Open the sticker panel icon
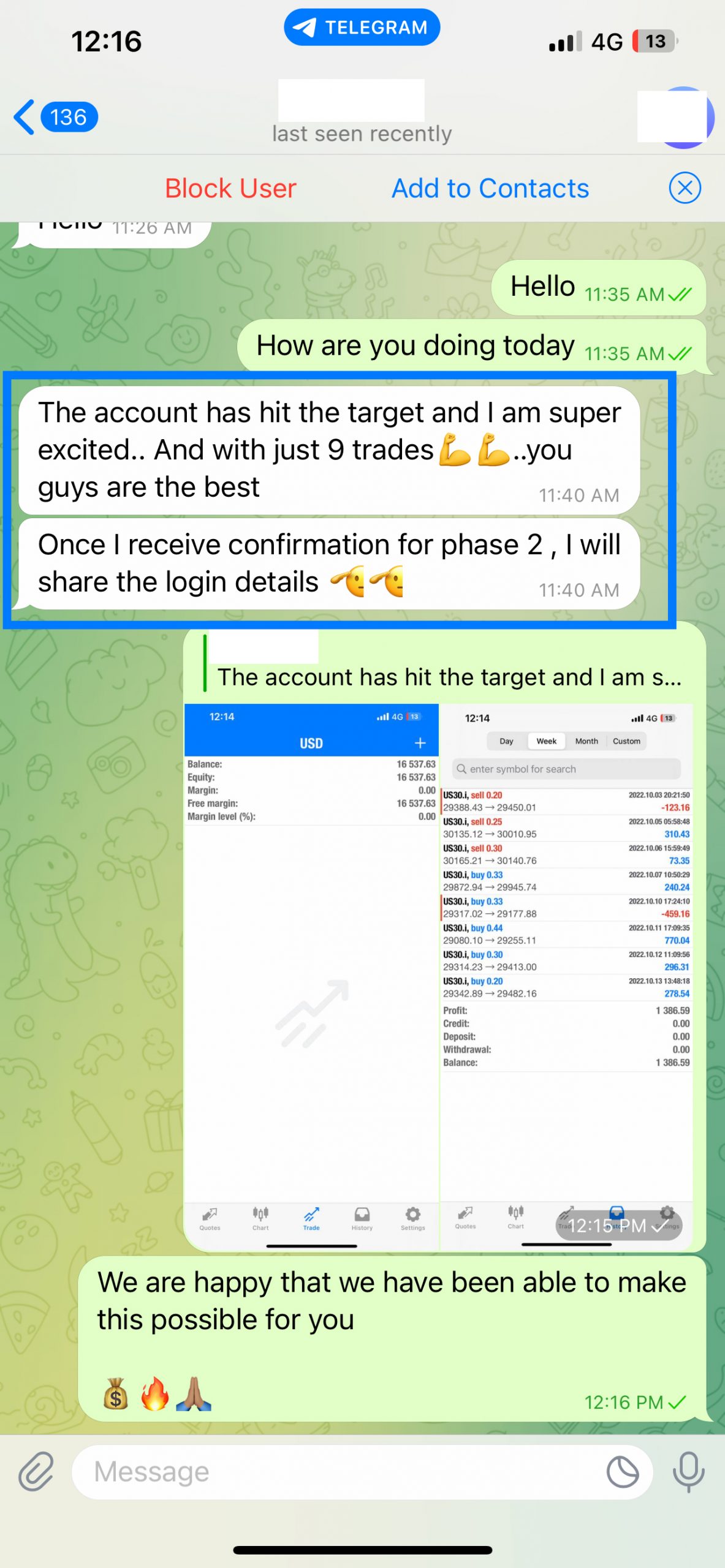 click(622, 1471)
